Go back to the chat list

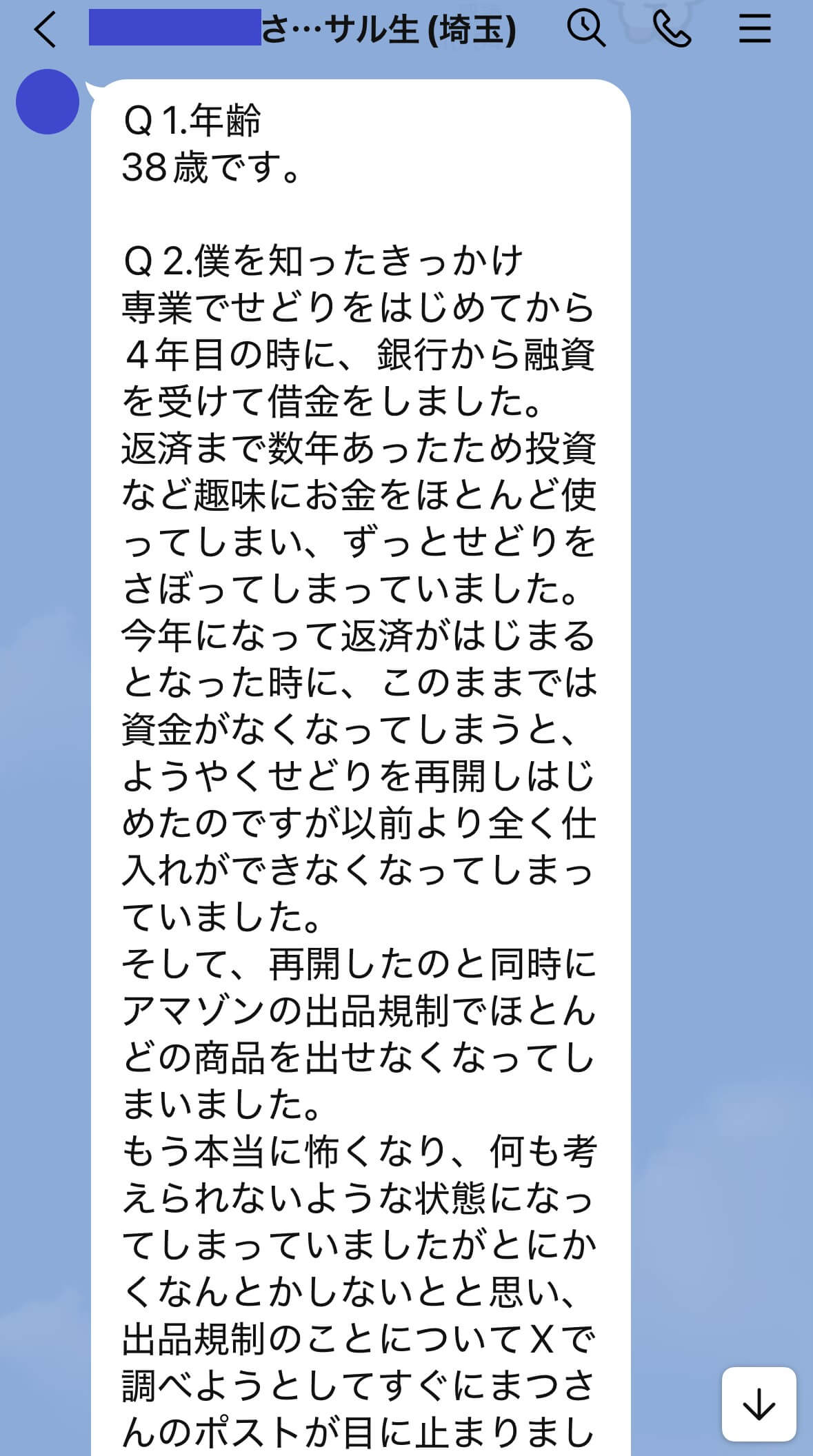point(46,30)
